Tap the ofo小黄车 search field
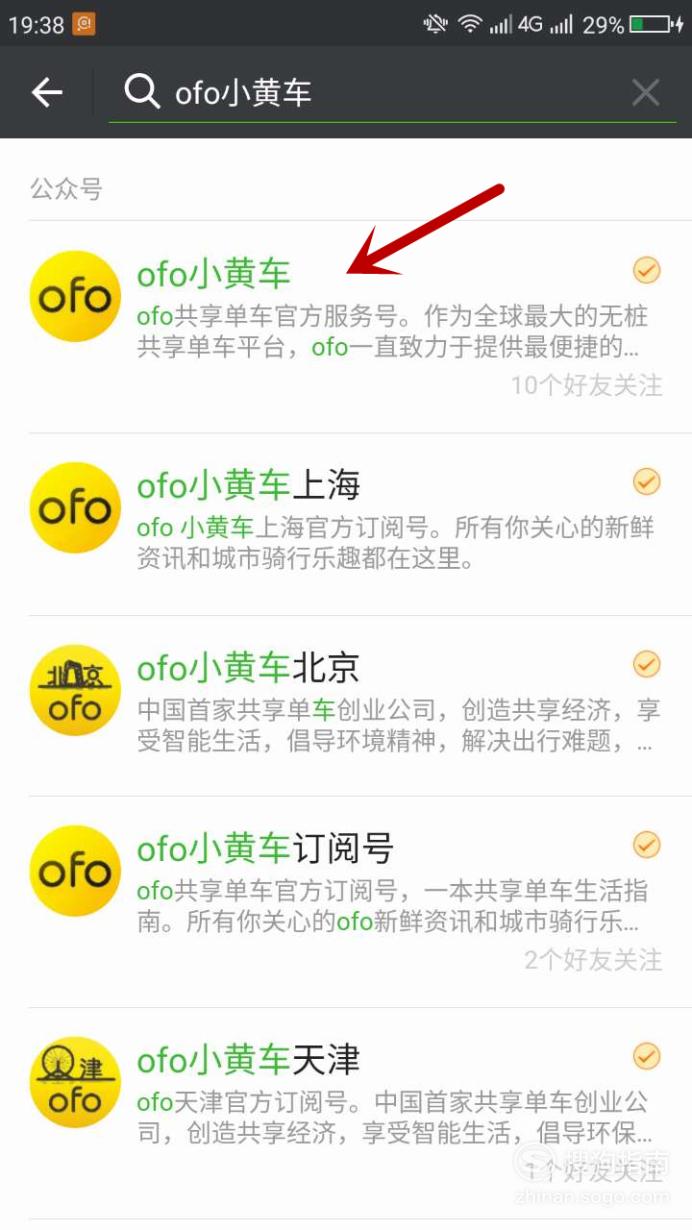 point(365,93)
